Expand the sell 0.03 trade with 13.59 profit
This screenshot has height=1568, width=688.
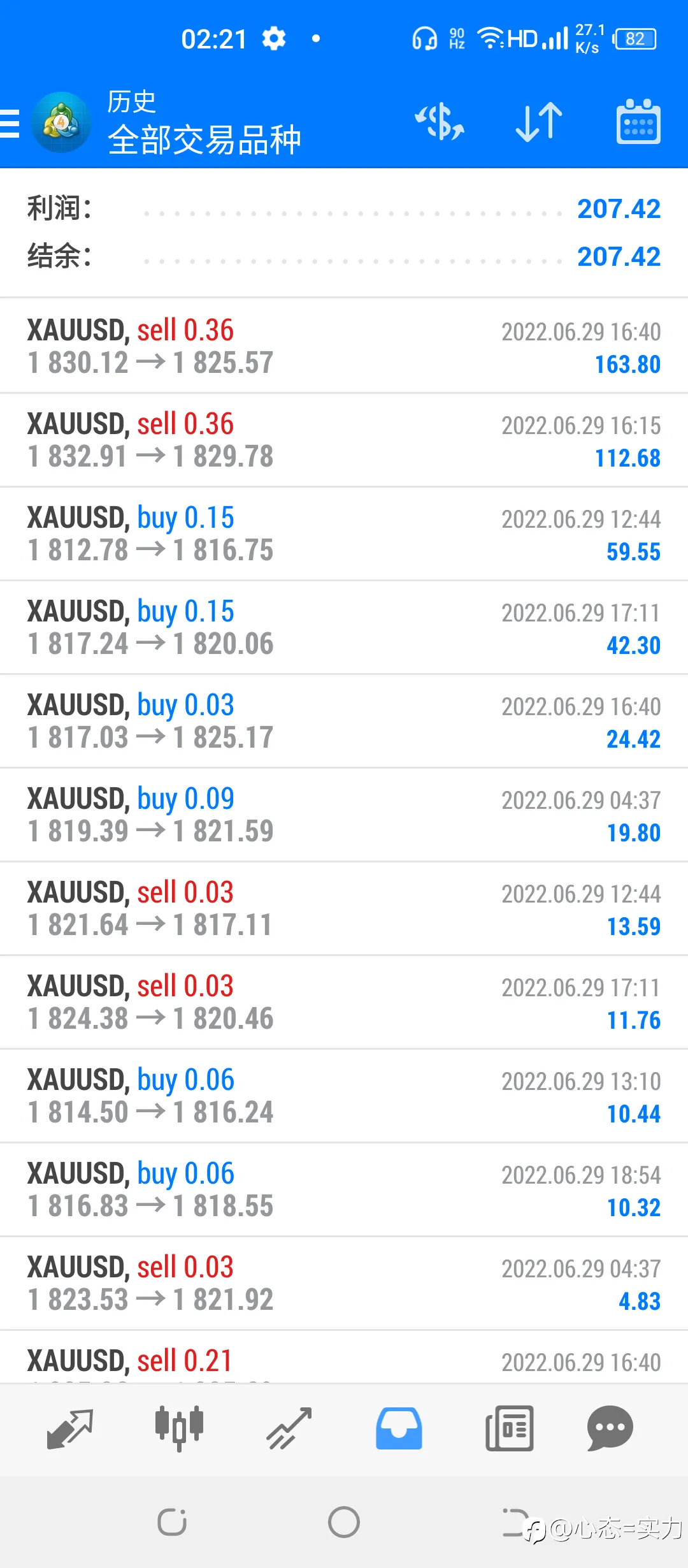pyautogui.click(x=344, y=908)
